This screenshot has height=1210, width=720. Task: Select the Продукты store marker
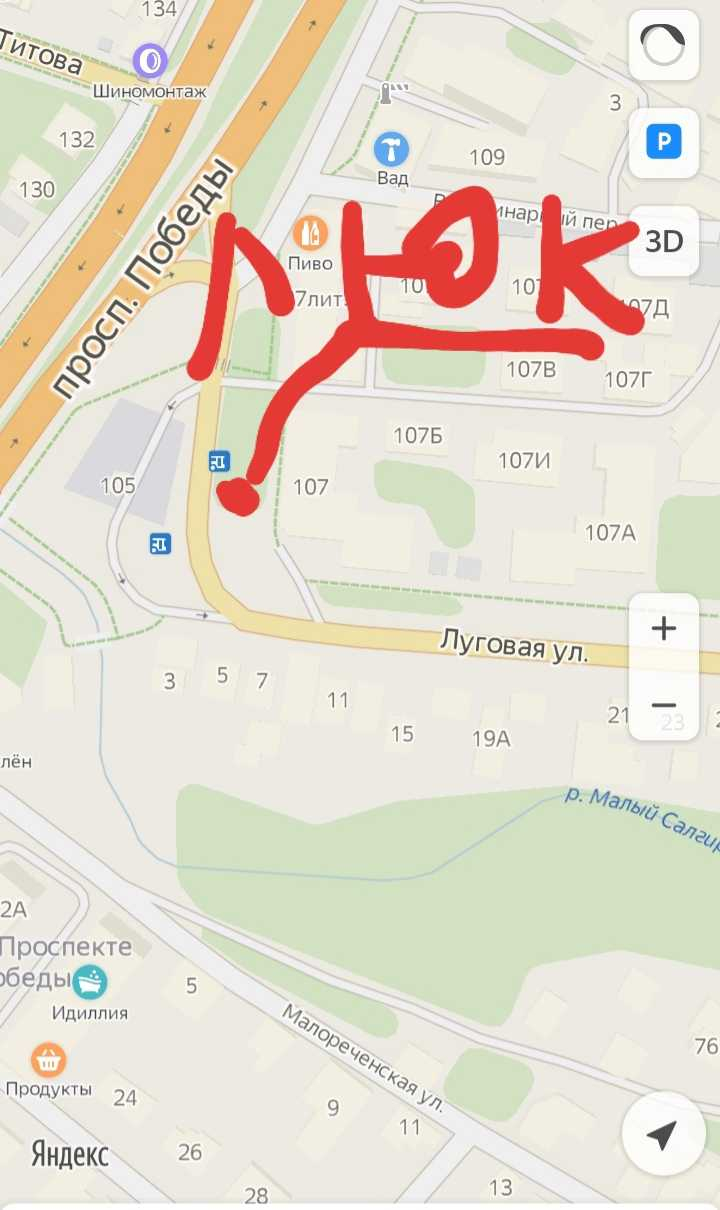[48, 1058]
